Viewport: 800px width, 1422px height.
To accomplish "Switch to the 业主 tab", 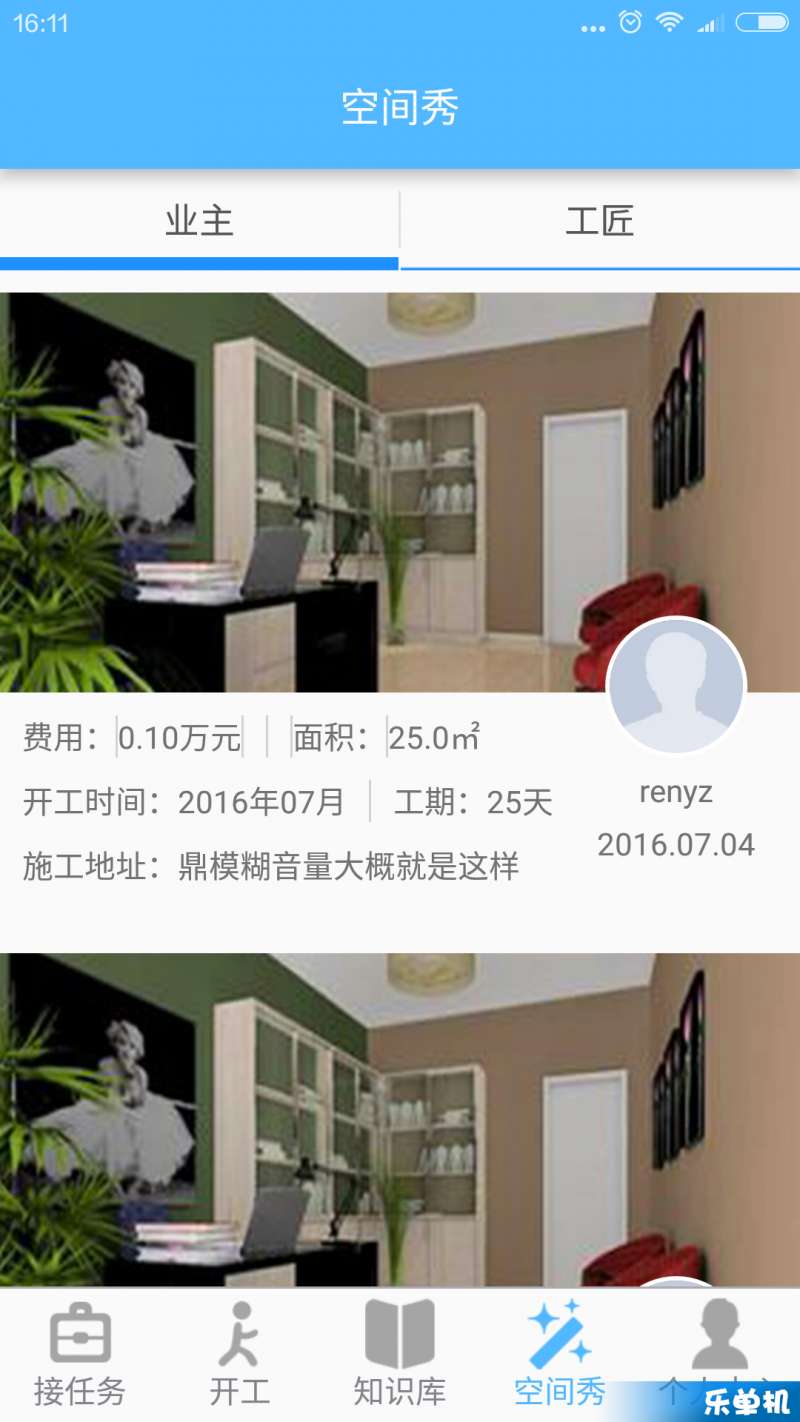I will 199,221.
